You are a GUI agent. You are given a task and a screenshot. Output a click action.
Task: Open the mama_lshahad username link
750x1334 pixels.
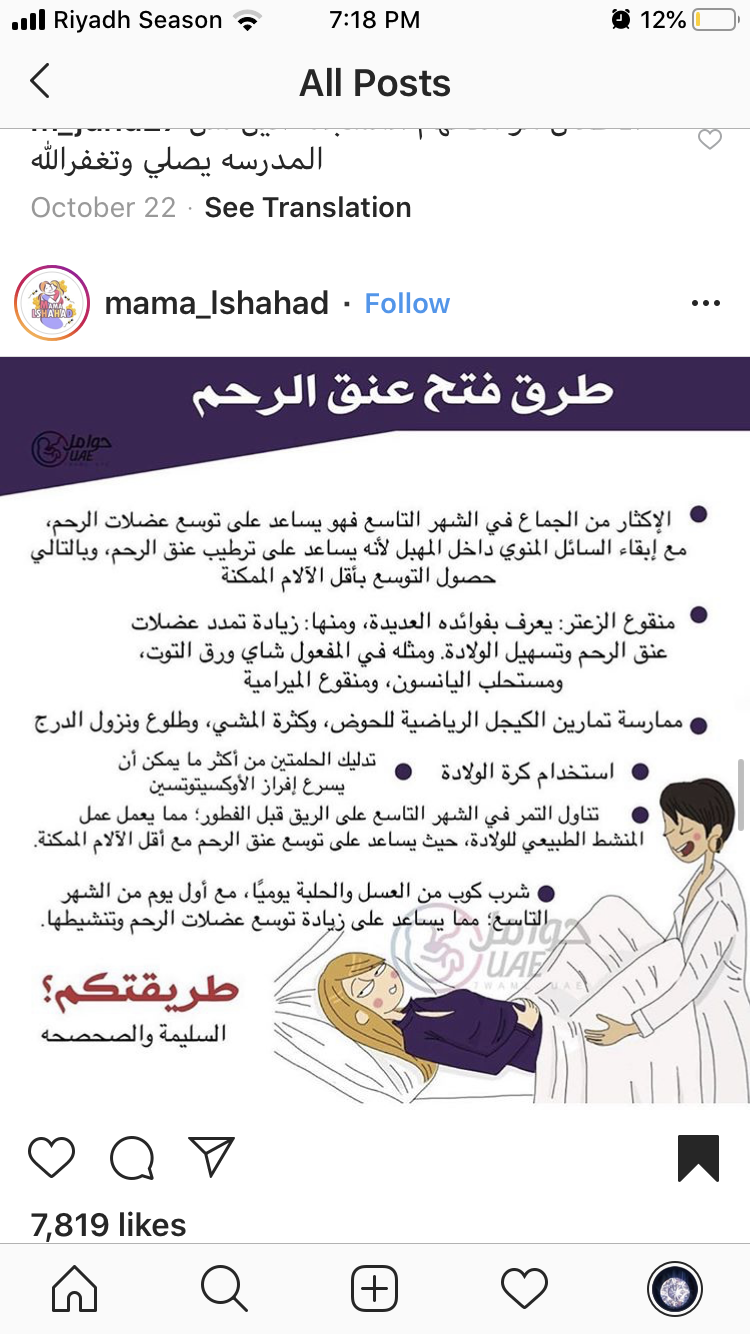point(217,304)
